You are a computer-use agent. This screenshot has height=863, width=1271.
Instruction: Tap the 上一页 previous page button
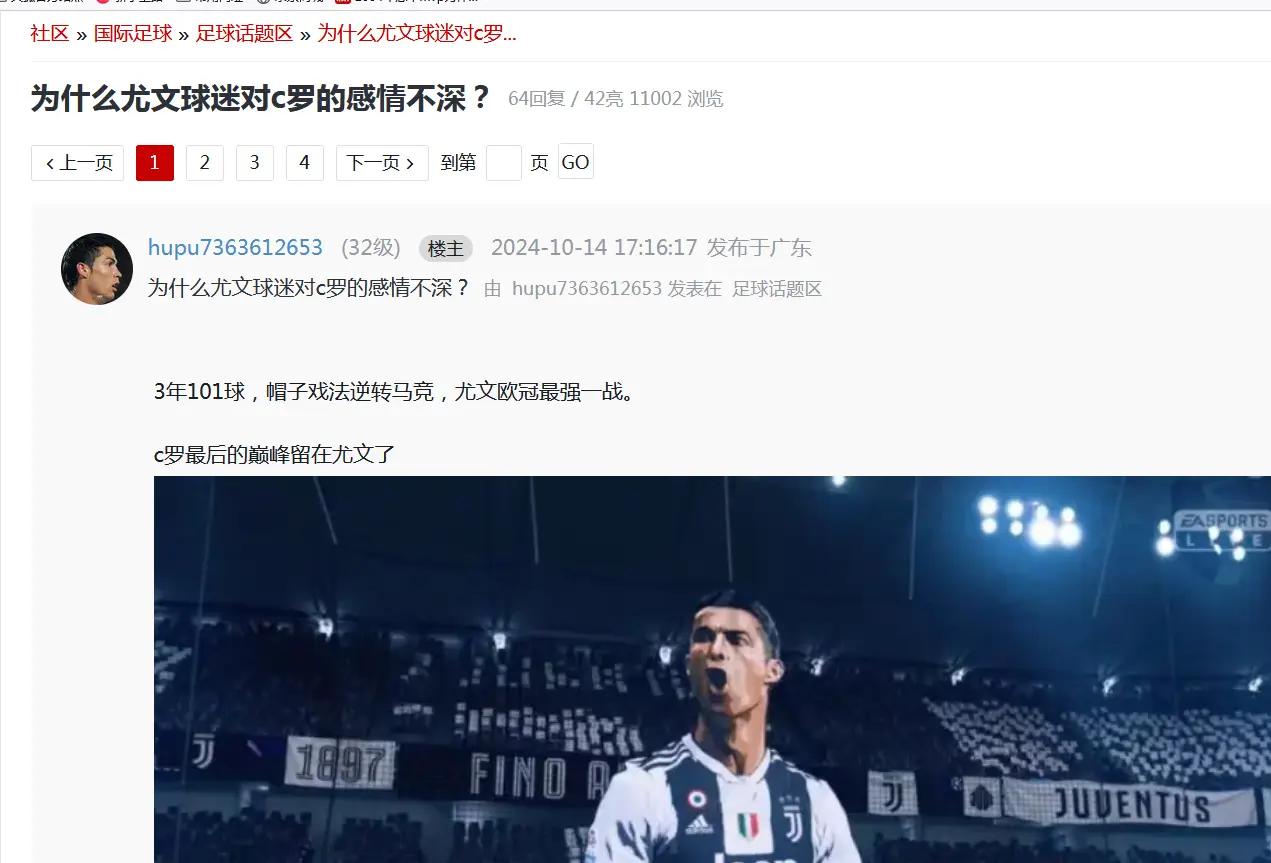(78, 163)
